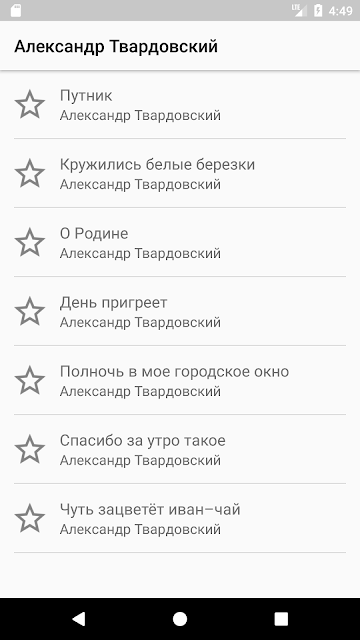Screen dimensions: 360x640
Task: Open Чуть зацветёт иван-чай
Action: click(180, 518)
